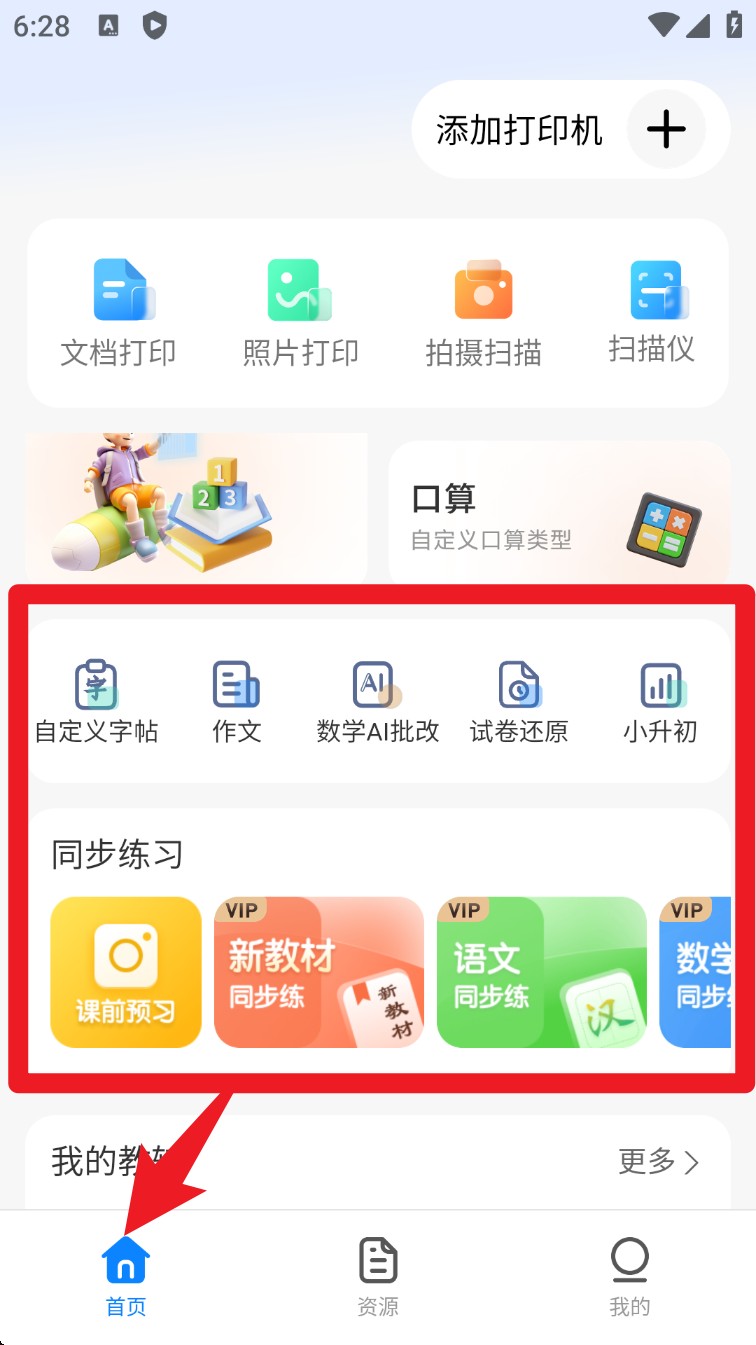Open 文档打印 document printing
Image resolution: width=756 pixels, height=1345 pixels.
coord(119,312)
